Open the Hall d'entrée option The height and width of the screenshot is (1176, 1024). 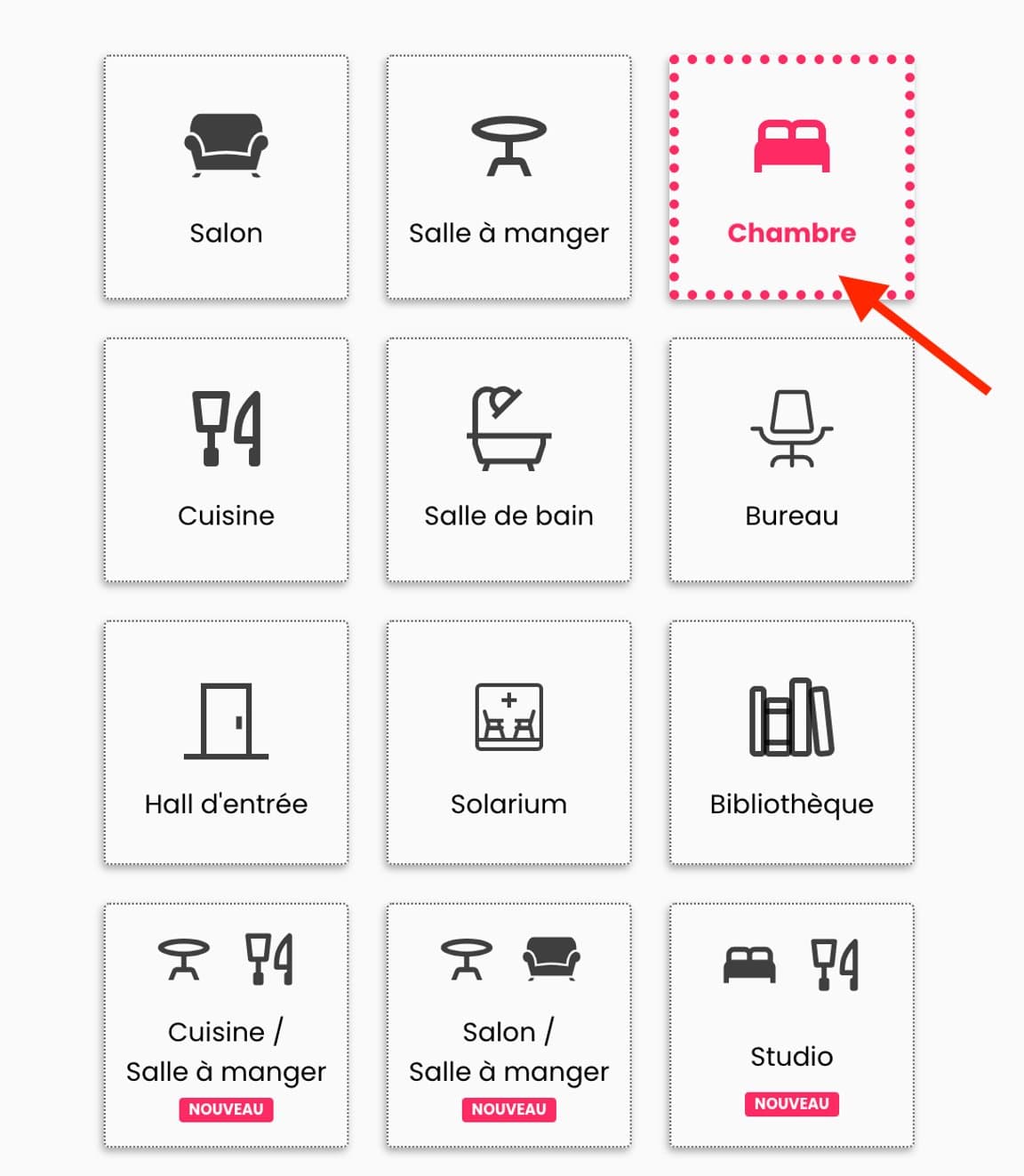coord(226,742)
